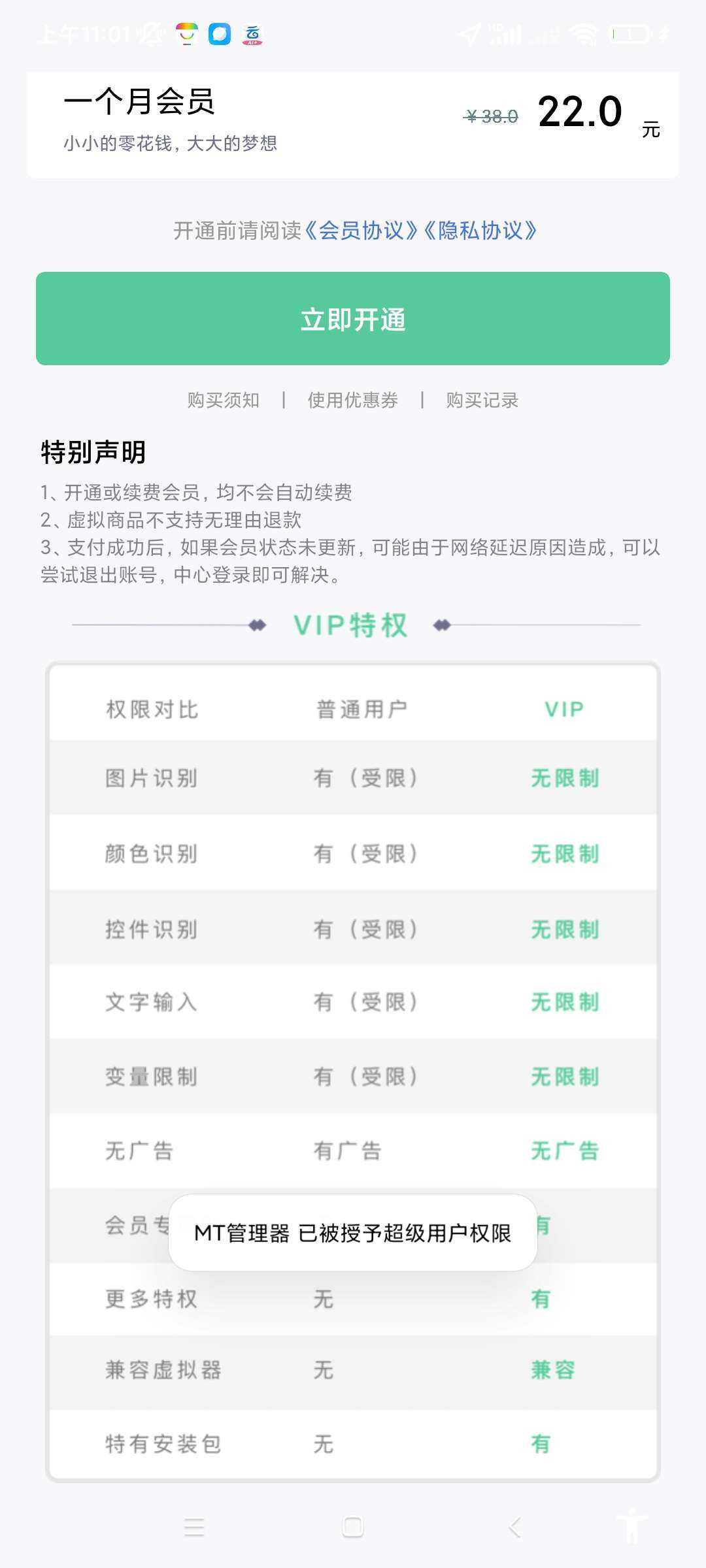Open the 《会员协议》 link

361,231
